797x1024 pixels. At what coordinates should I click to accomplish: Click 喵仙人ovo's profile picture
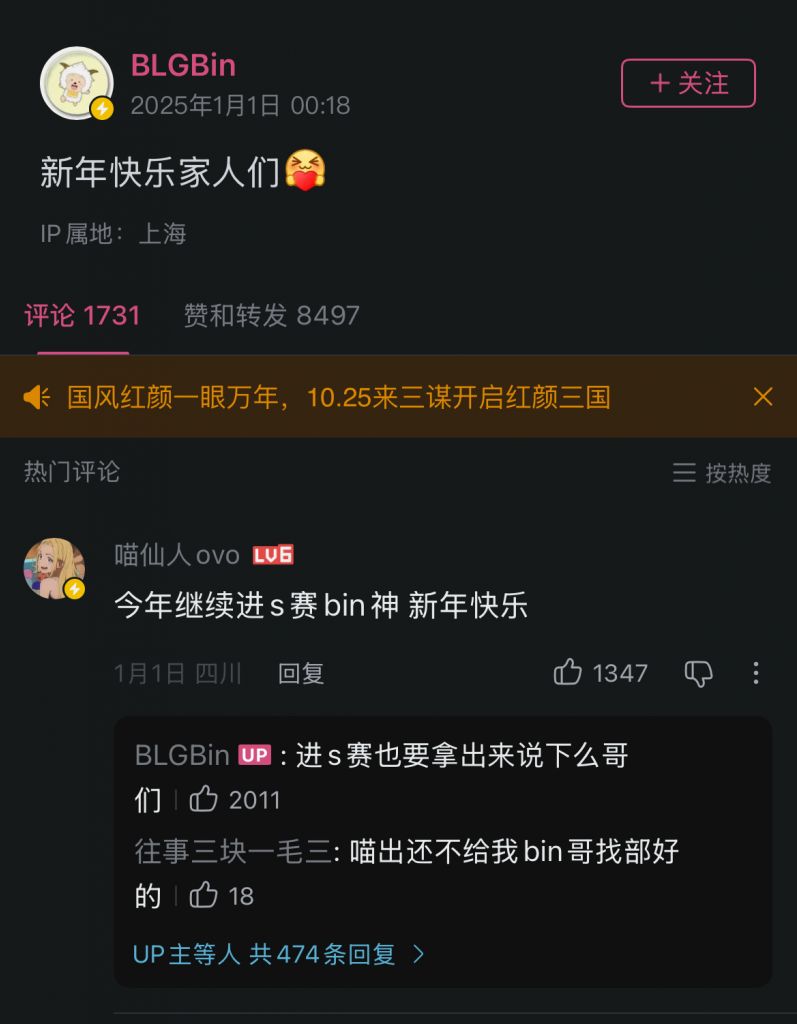(x=55, y=567)
